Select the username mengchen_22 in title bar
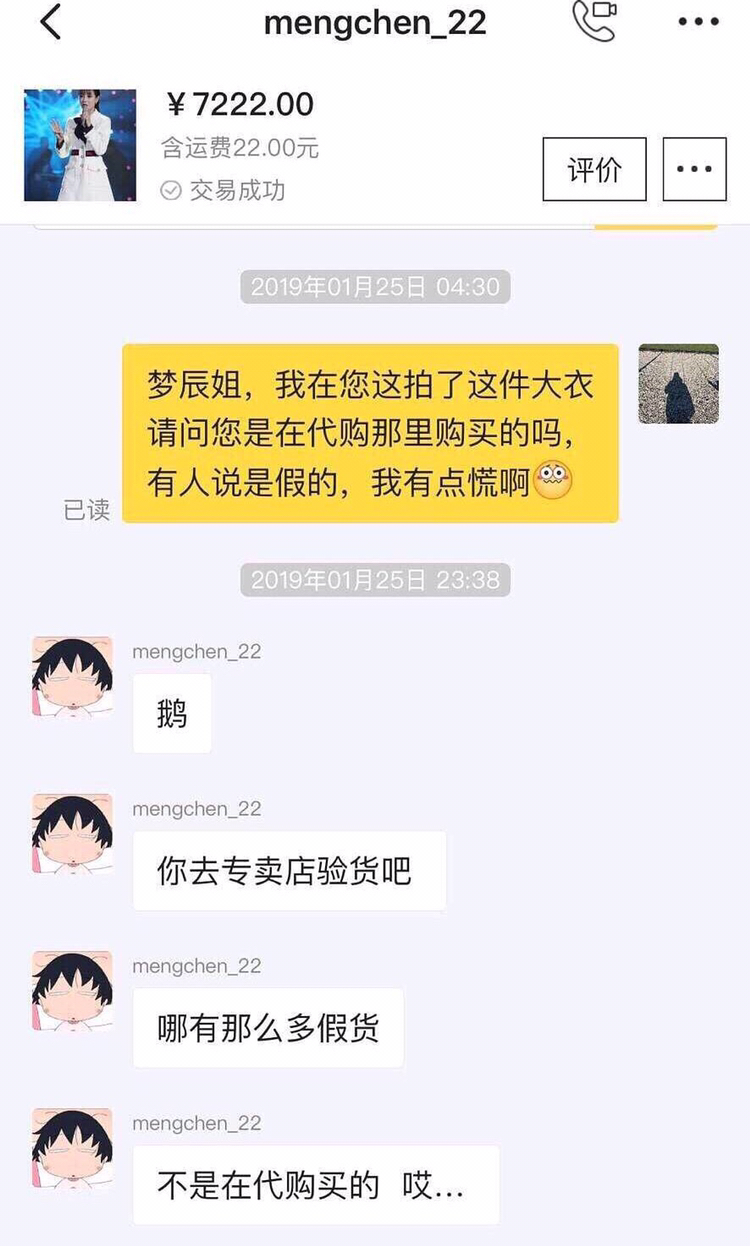This screenshot has height=1246, width=750. tap(374, 22)
